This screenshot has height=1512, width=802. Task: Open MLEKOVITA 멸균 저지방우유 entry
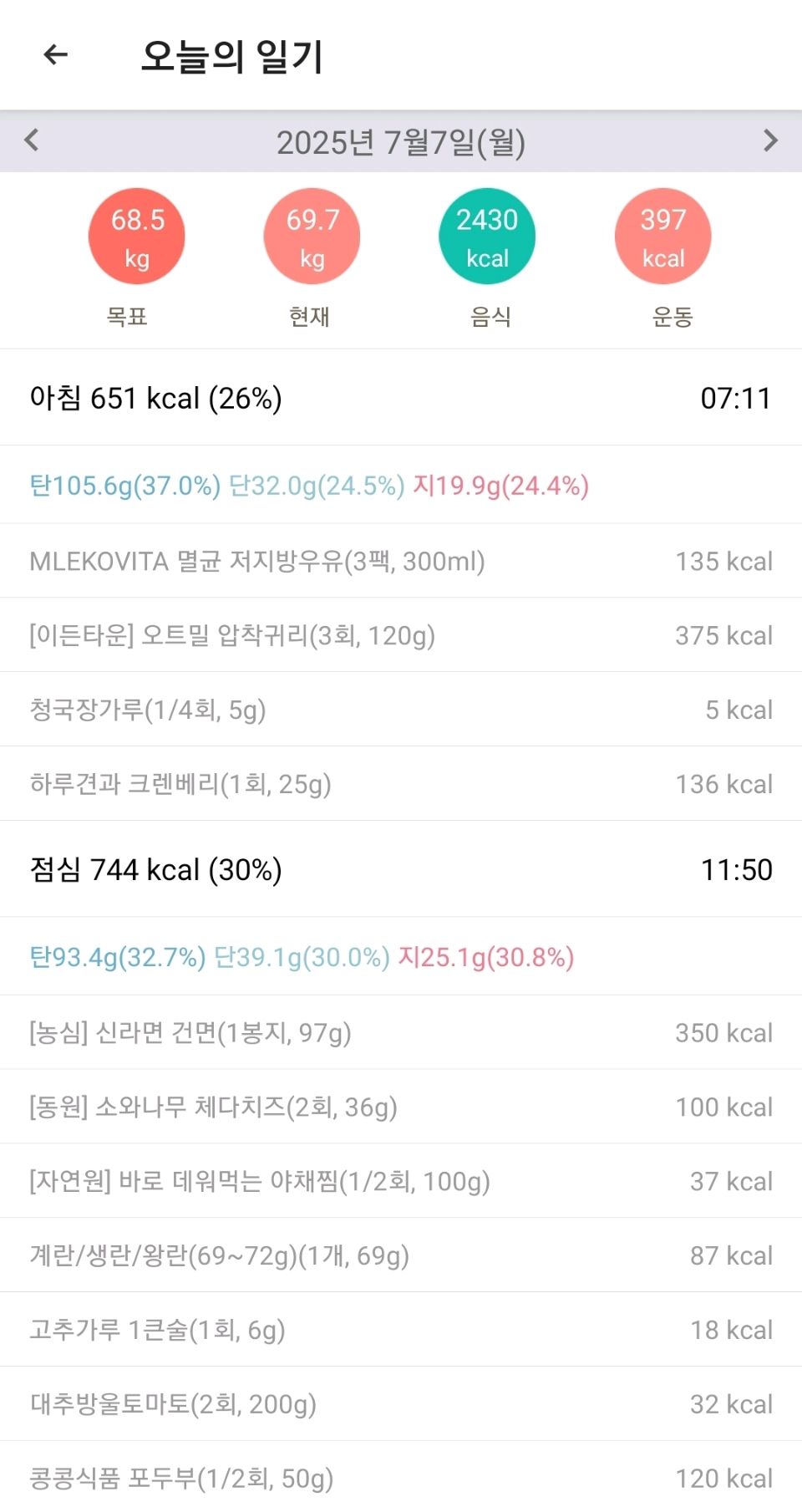[401, 561]
